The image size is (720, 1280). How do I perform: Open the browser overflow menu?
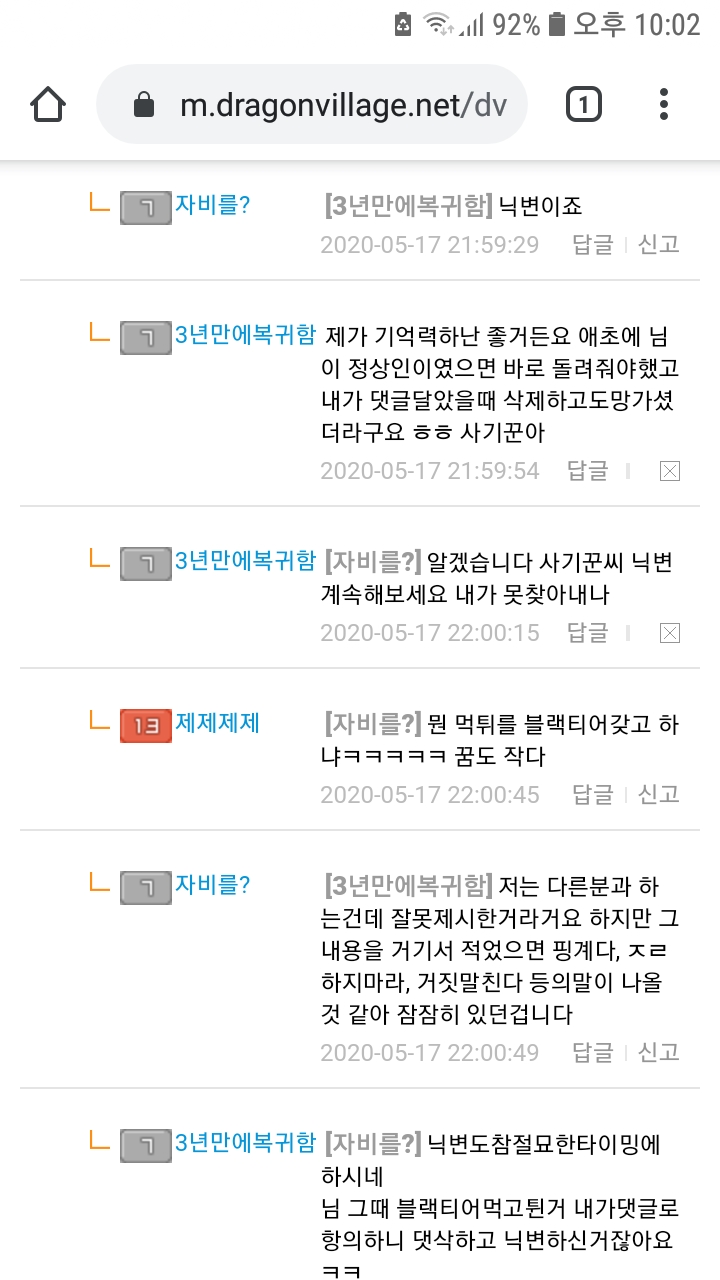pos(664,104)
